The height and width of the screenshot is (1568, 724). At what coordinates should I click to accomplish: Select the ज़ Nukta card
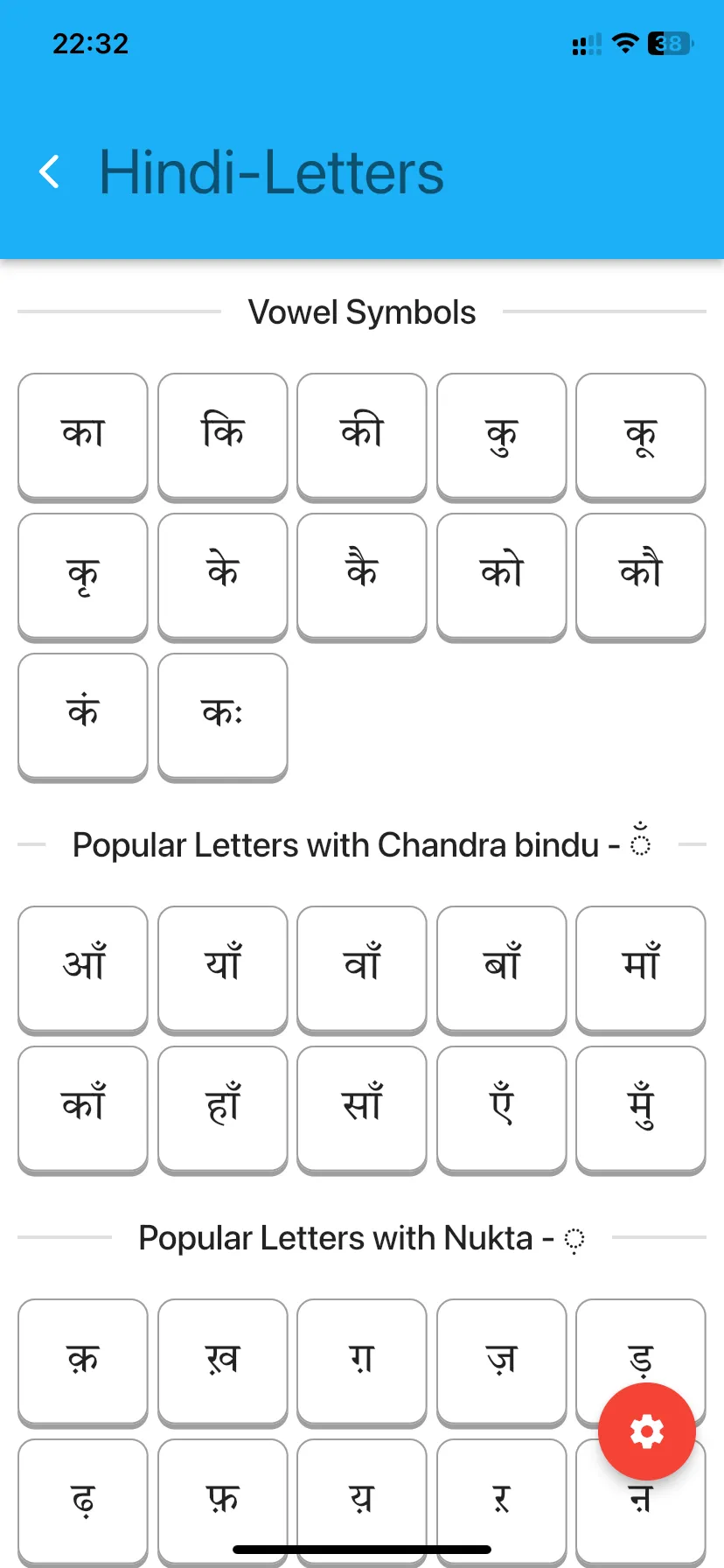501,1362
